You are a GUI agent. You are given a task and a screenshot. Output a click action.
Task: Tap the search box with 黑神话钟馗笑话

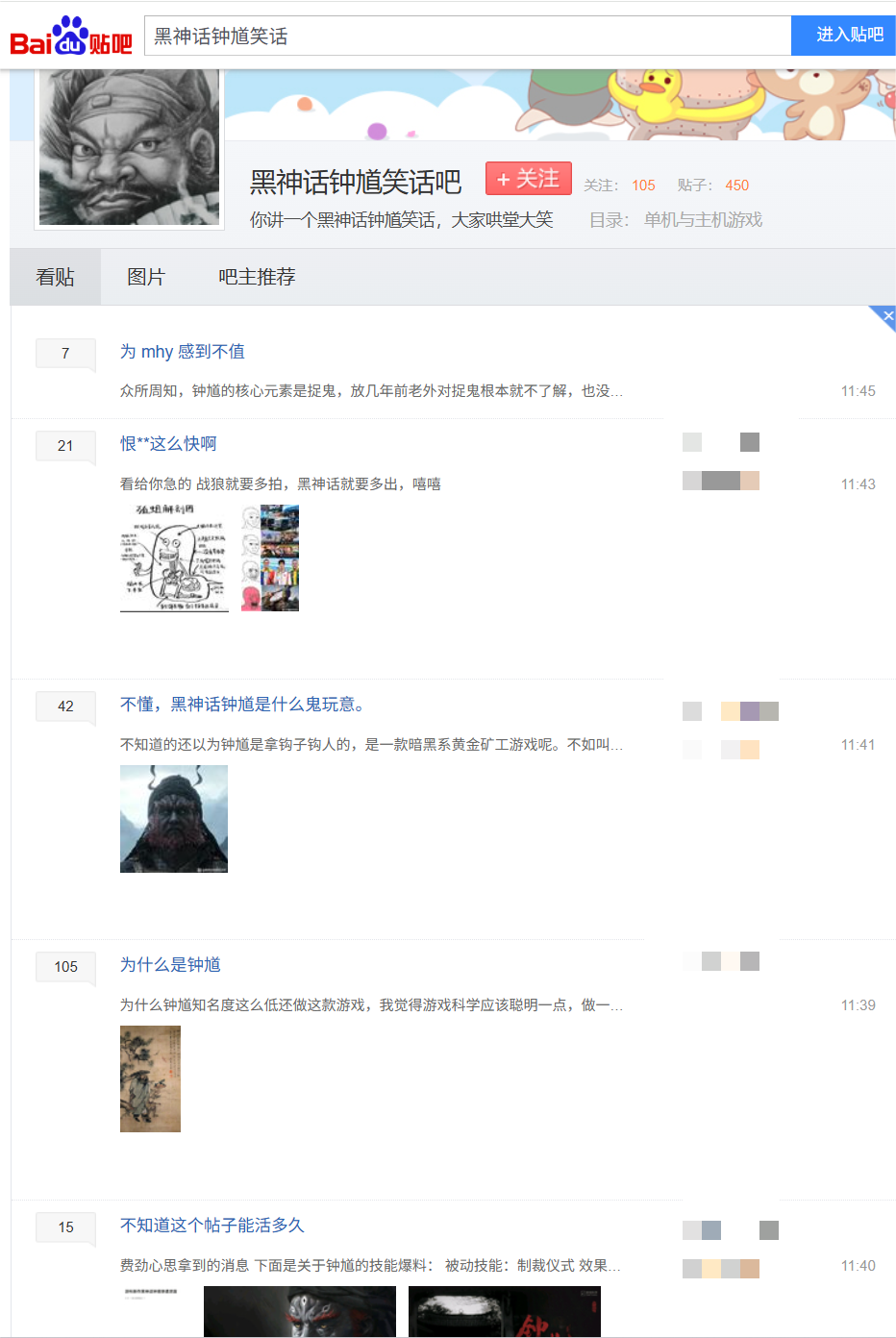point(467,37)
